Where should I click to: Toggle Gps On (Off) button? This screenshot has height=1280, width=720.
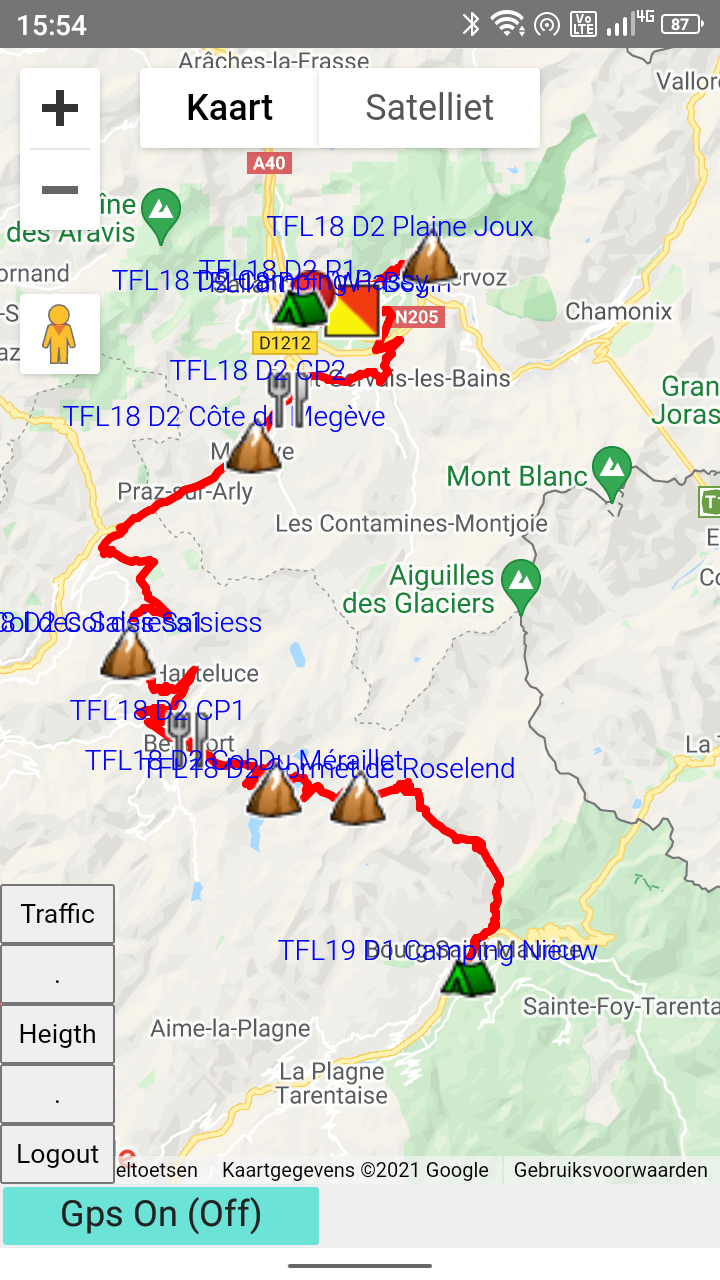161,1215
